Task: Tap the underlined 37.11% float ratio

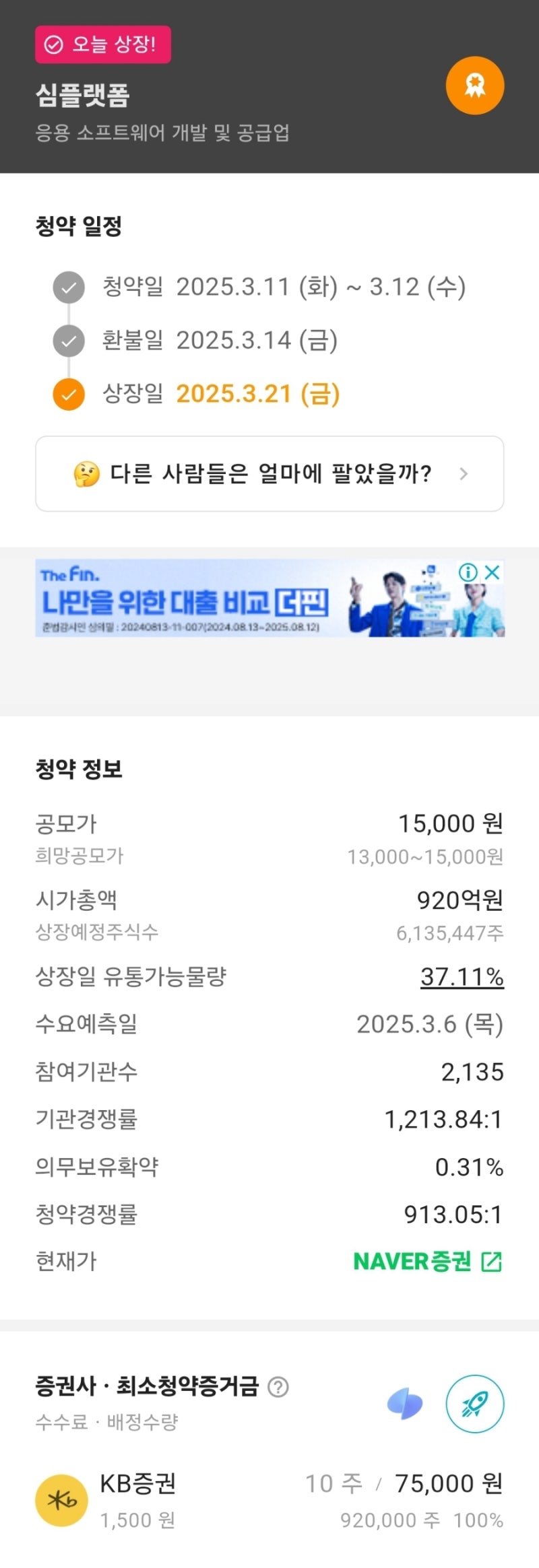Action: [x=462, y=976]
